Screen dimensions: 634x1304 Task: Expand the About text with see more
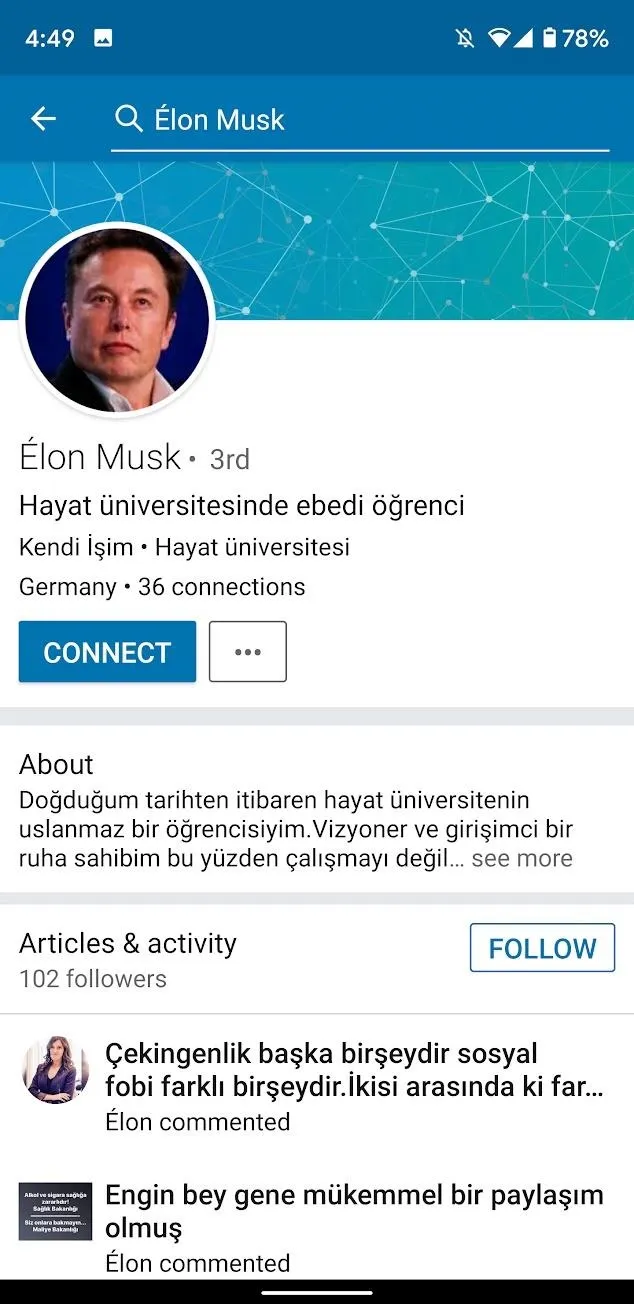(x=522, y=858)
